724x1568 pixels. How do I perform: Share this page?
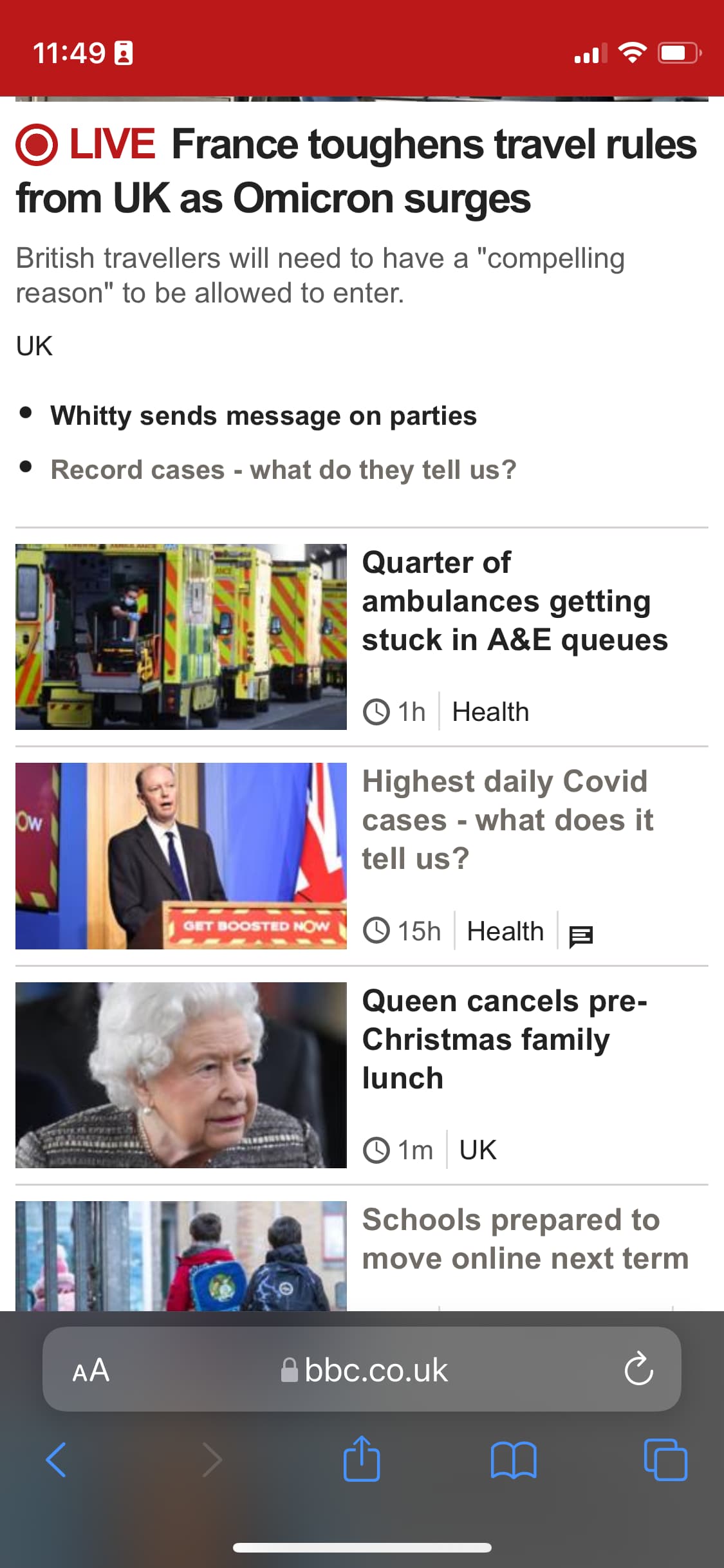pyautogui.click(x=362, y=1459)
